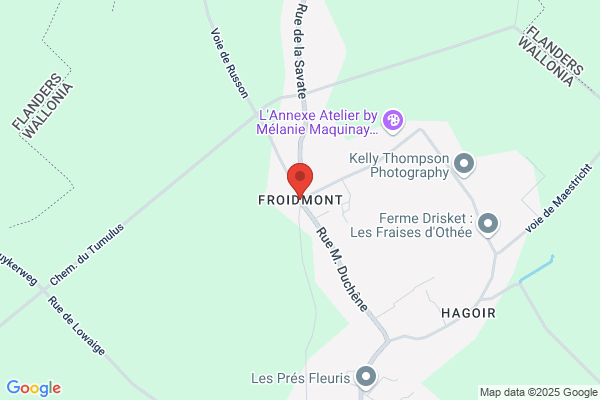Select the Les Prés Fleuris place marker
The width and height of the screenshot is (600, 400).
366,377
